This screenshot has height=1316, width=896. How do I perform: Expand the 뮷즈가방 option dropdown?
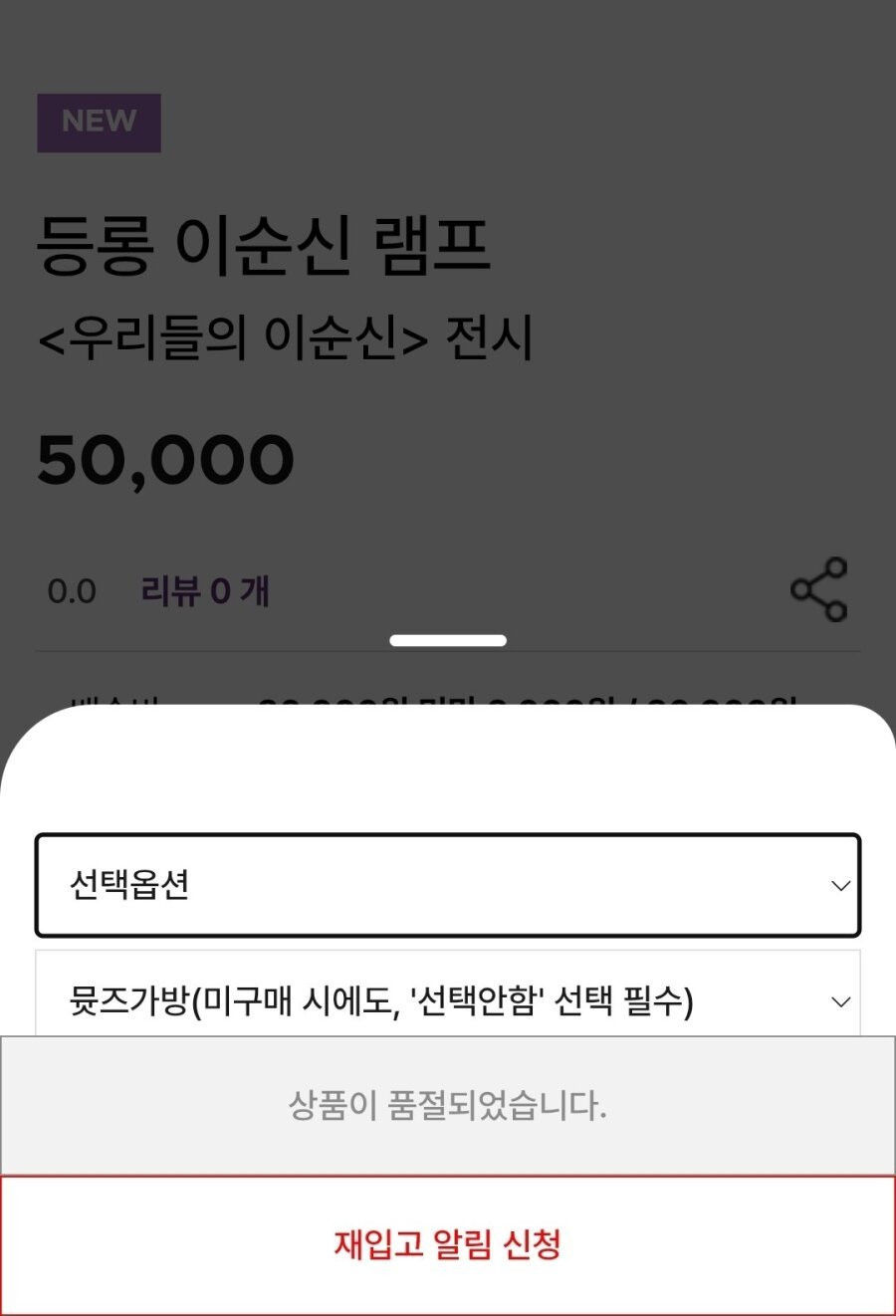446,1001
